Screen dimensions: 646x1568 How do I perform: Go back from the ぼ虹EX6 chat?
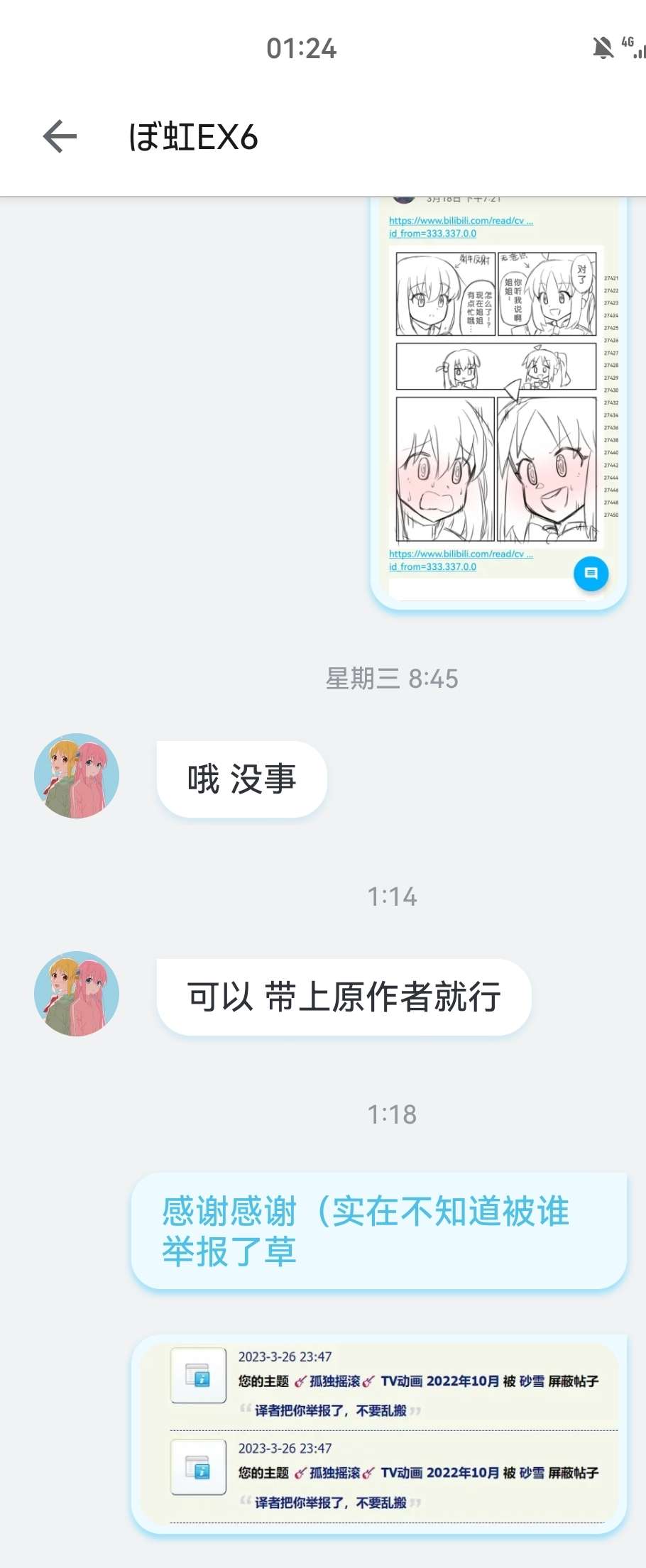(x=60, y=136)
